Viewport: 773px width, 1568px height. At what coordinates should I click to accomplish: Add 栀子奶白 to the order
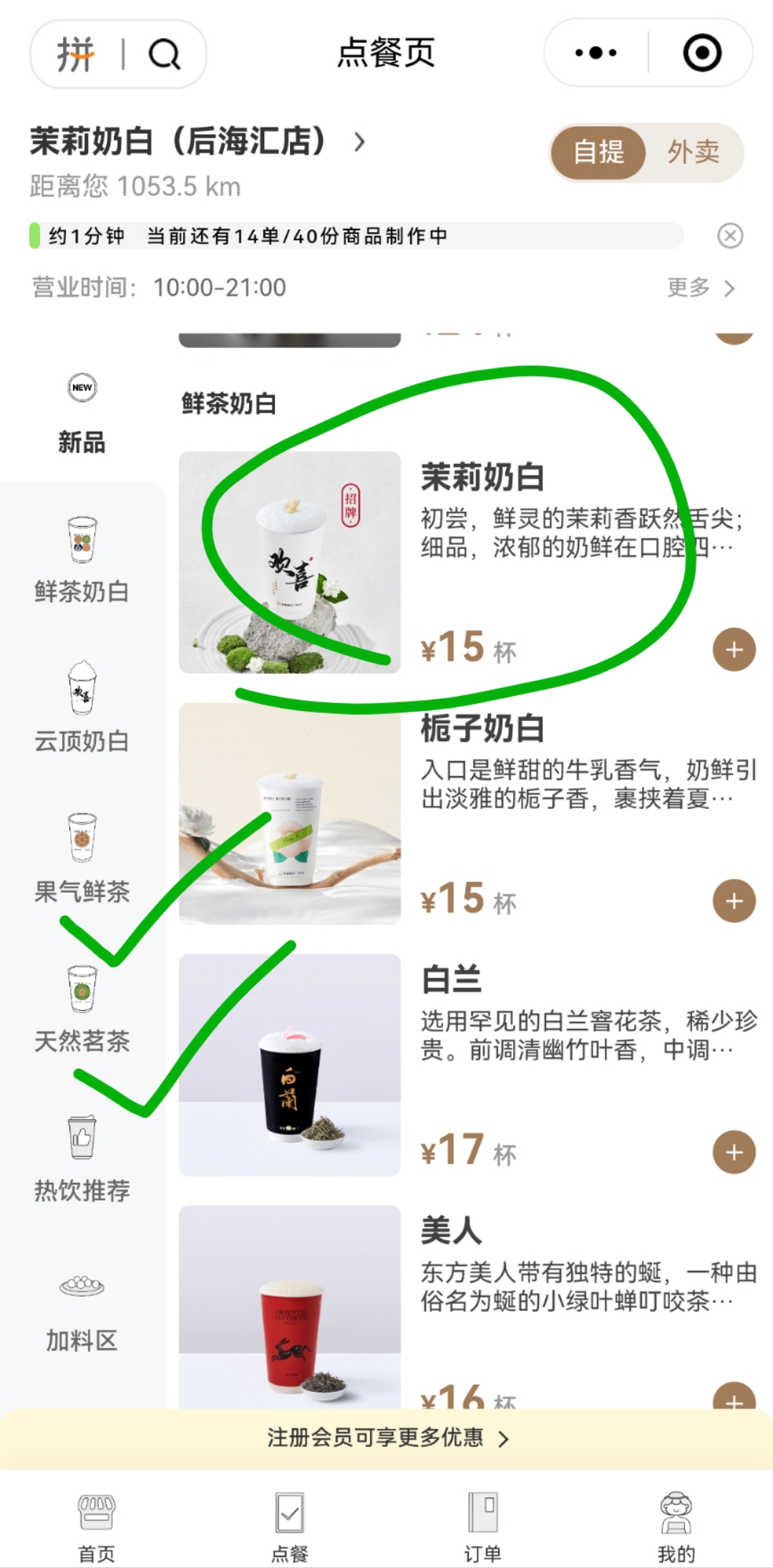click(x=734, y=901)
